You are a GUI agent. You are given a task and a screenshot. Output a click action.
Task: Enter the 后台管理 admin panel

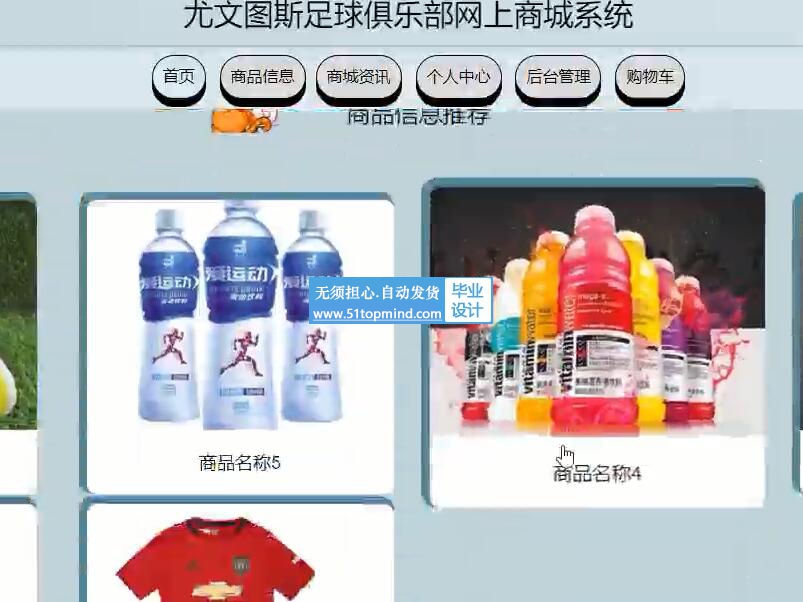[558, 77]
